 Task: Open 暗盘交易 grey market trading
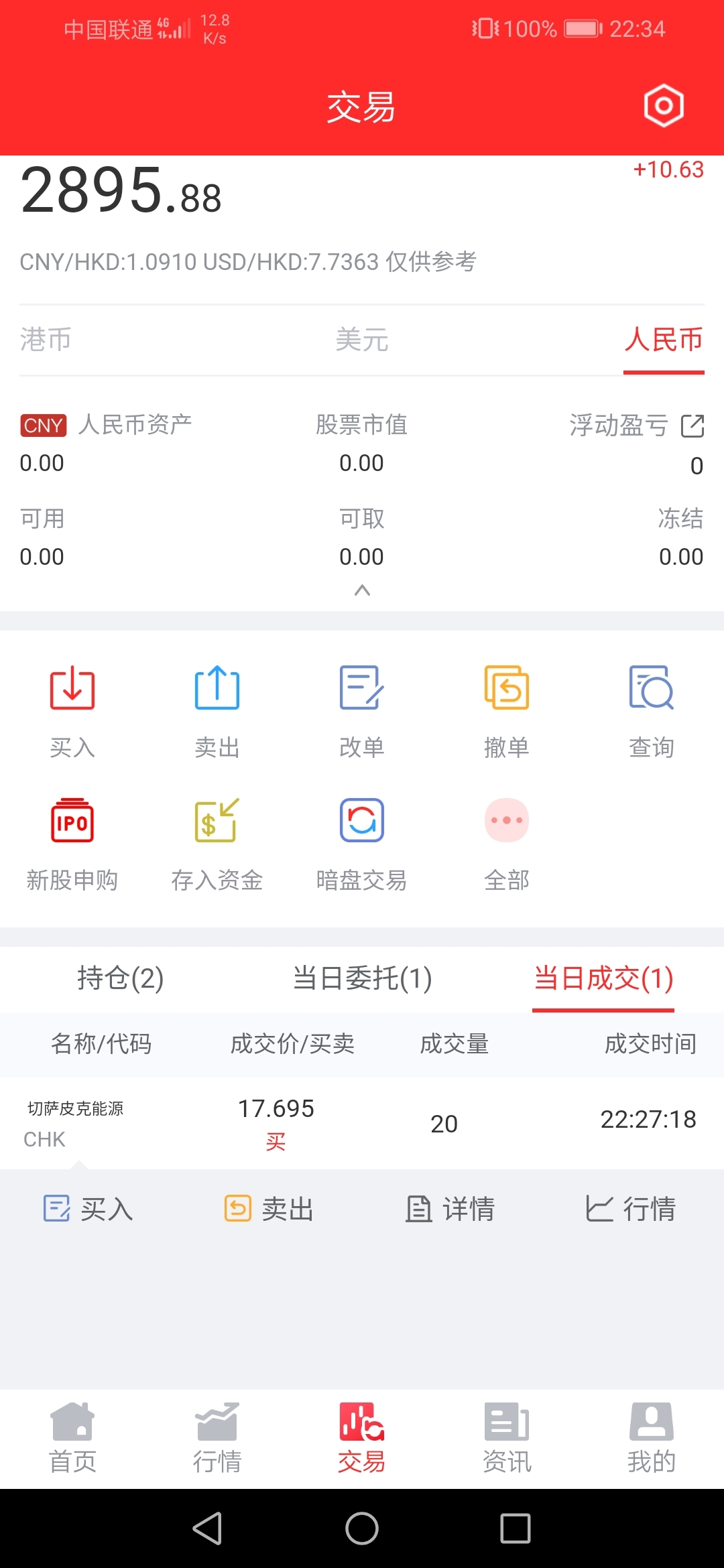point(362,844)
